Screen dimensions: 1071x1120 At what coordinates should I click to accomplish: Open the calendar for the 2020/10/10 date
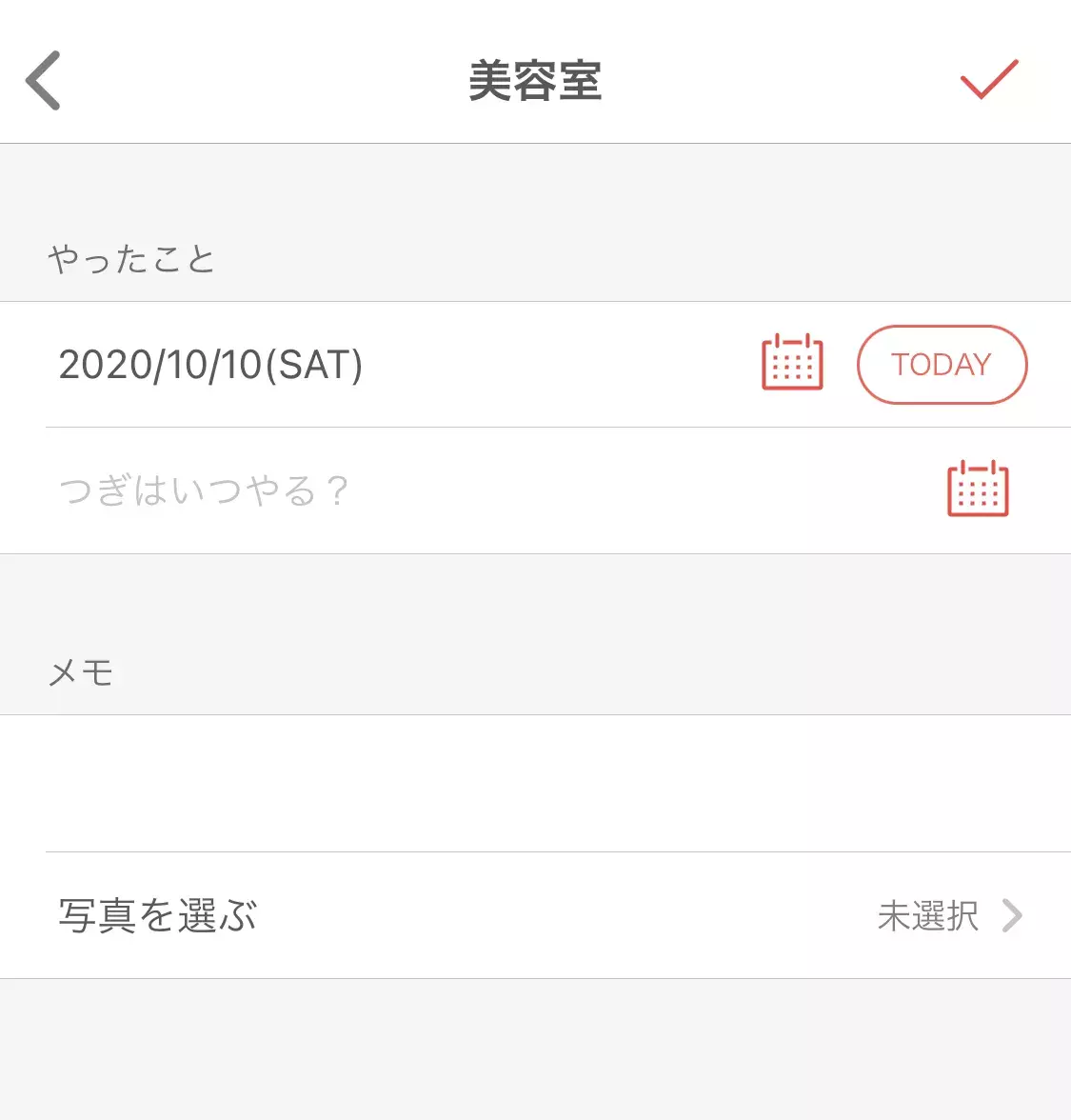[x=792, y=363]
